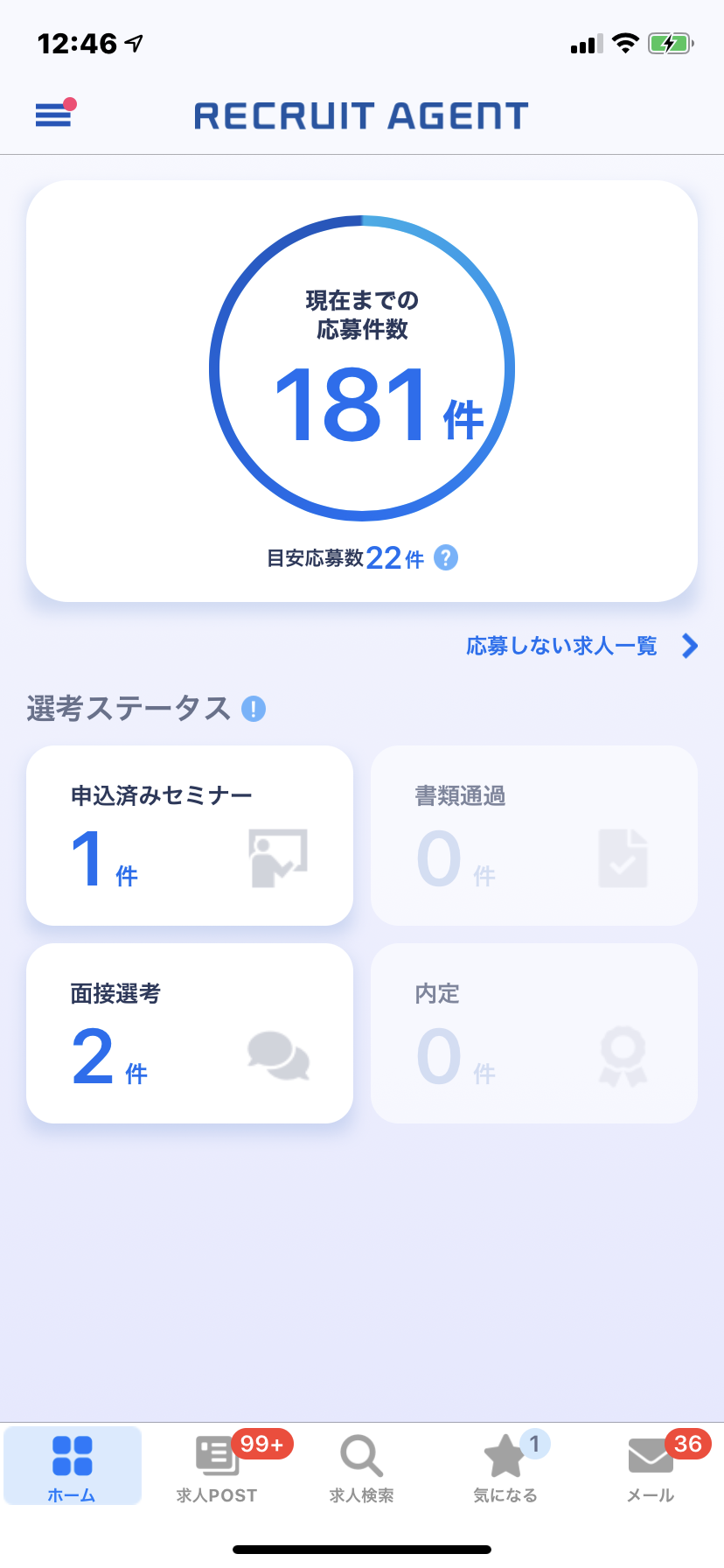This screenshot has width=724, height=1568.
Task: Switch to the 求人検索 tab
Action: (x=362, y=1466)
